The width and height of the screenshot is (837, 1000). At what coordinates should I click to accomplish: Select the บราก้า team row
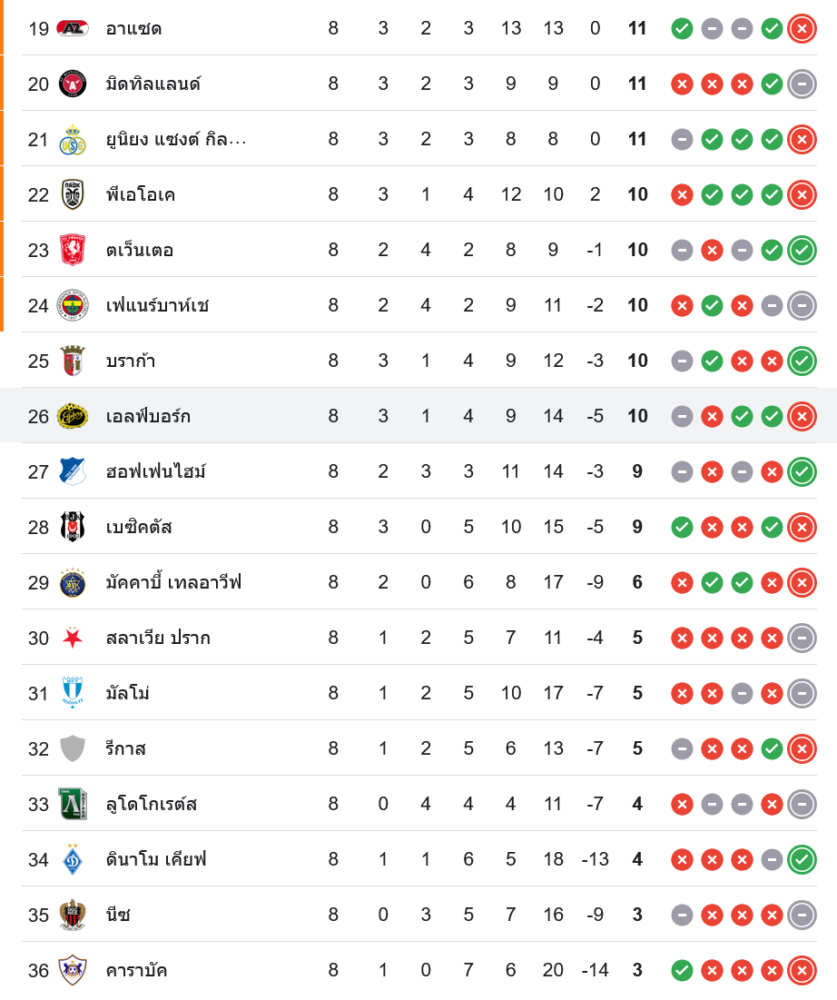tap(130, 361)
